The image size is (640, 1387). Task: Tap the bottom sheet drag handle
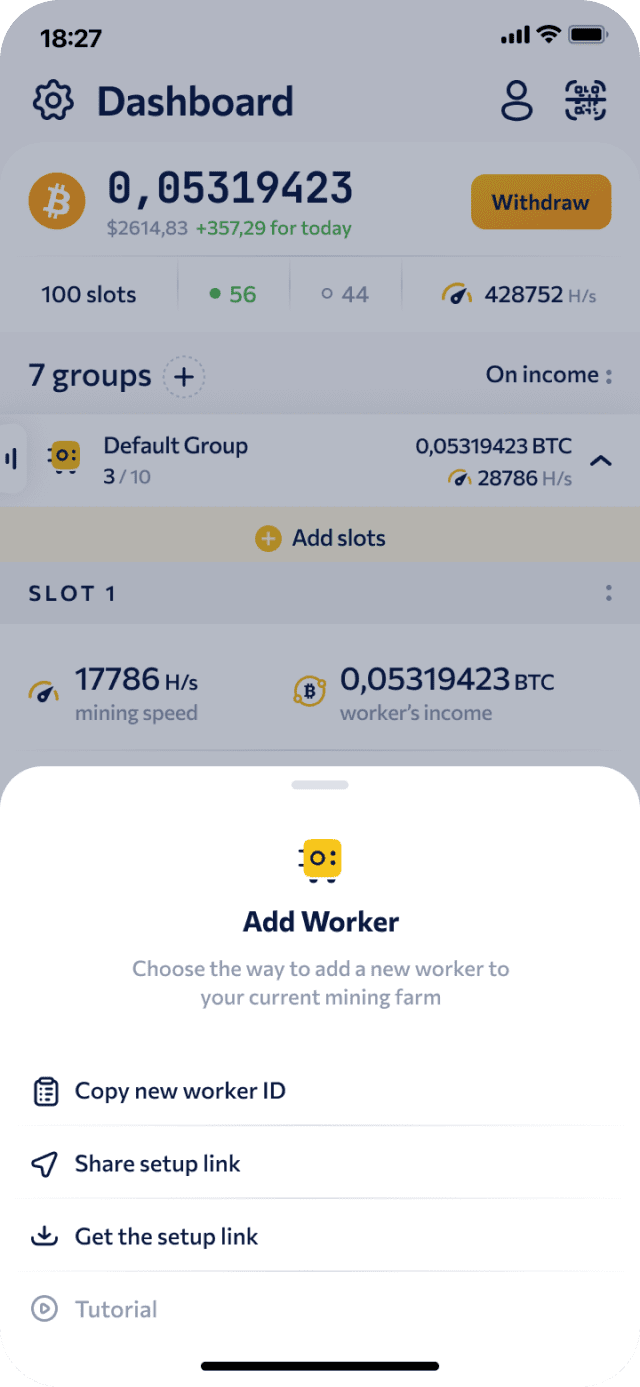[320, 785]
